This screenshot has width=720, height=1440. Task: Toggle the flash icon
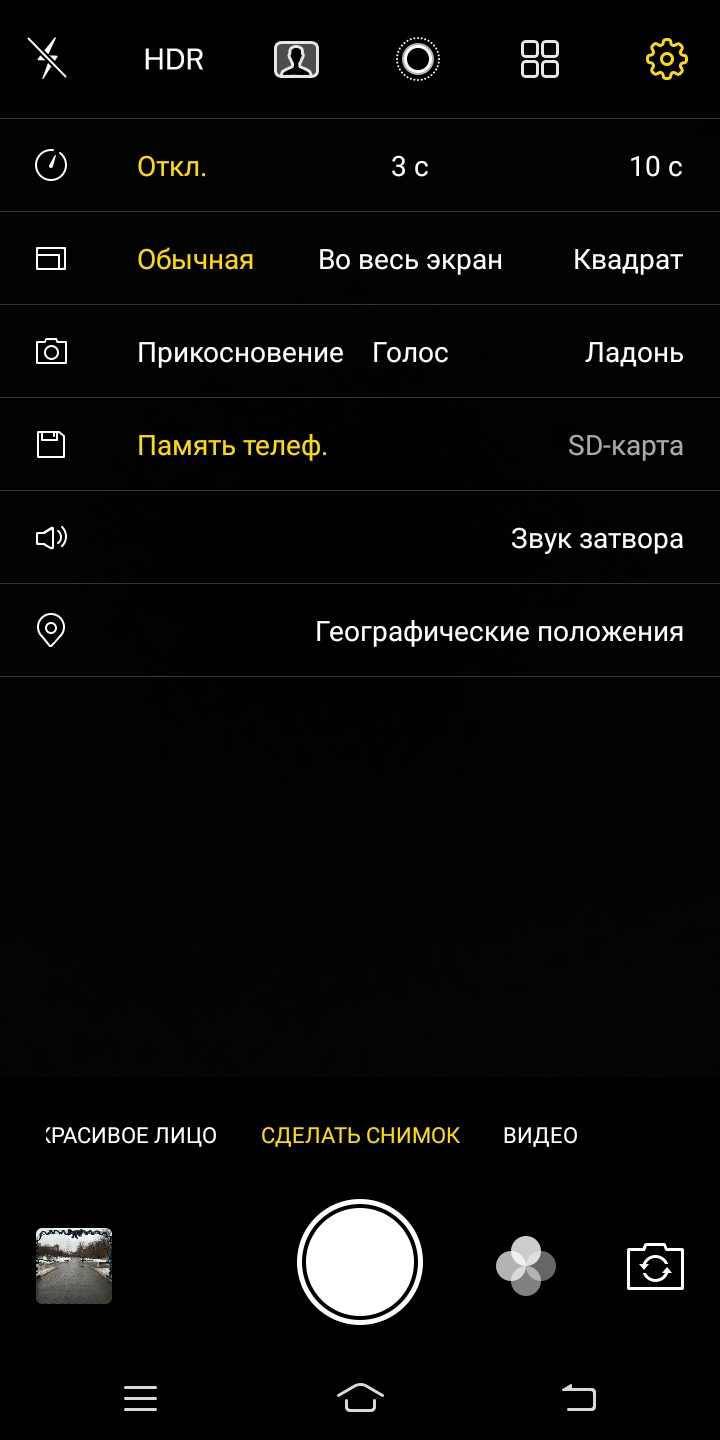[x=46, y=59]
